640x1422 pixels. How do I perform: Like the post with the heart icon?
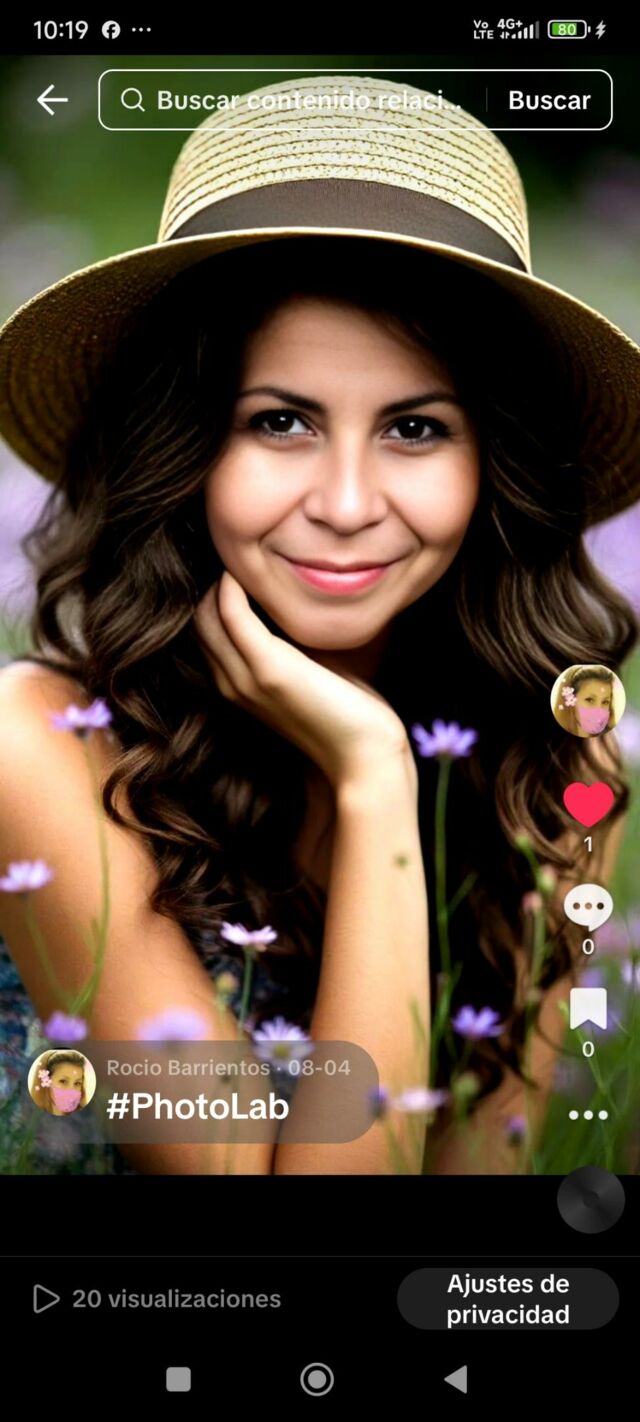[588, 804]
